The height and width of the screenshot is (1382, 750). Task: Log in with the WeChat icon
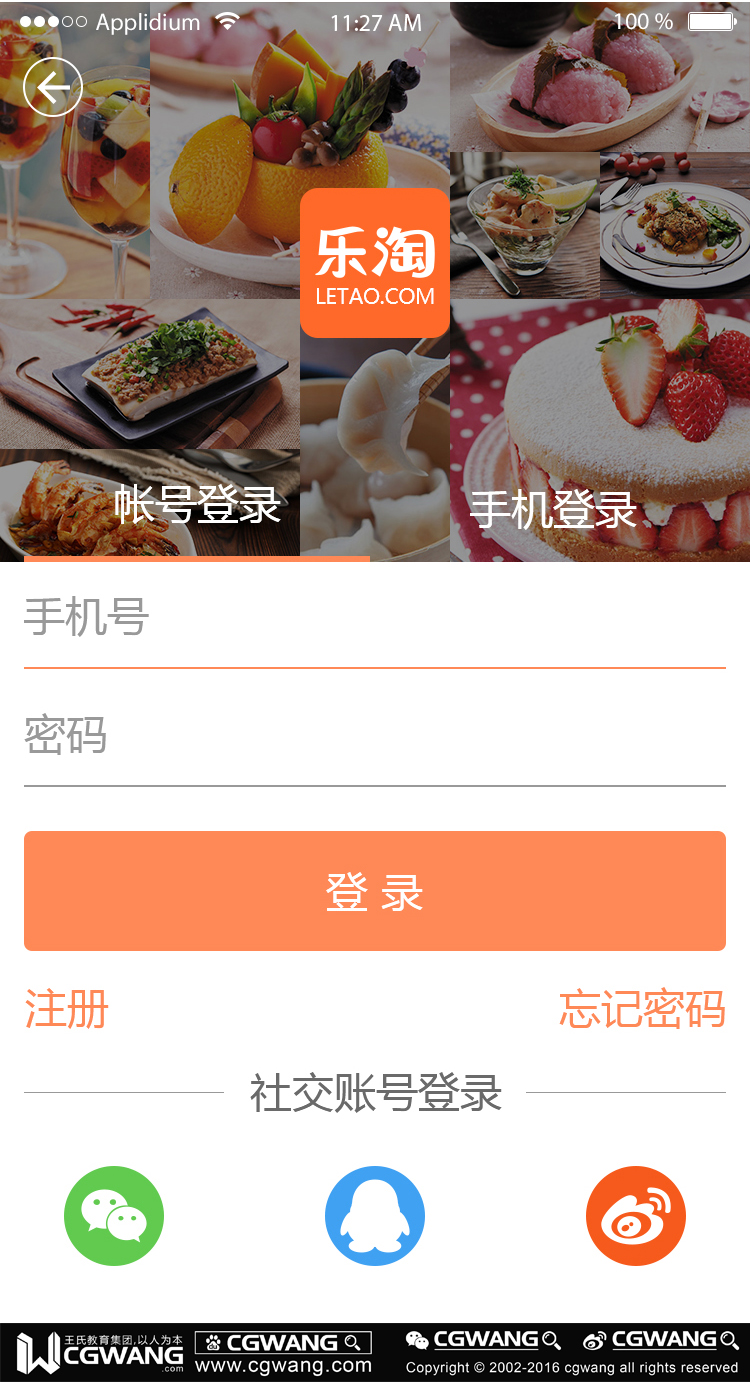click(113, 1215)
